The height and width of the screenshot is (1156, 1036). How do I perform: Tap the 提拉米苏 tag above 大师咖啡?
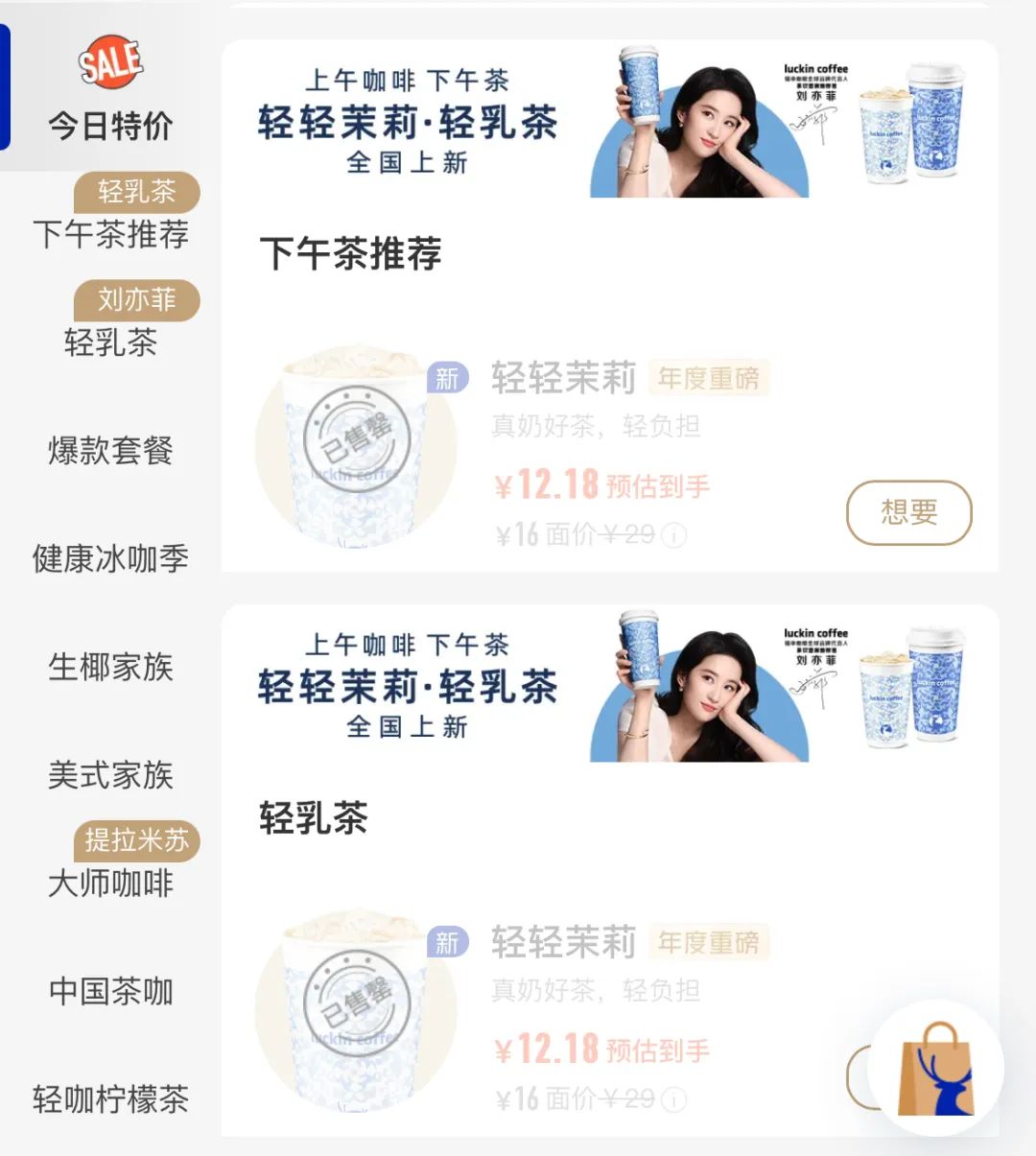click(137, 841)
